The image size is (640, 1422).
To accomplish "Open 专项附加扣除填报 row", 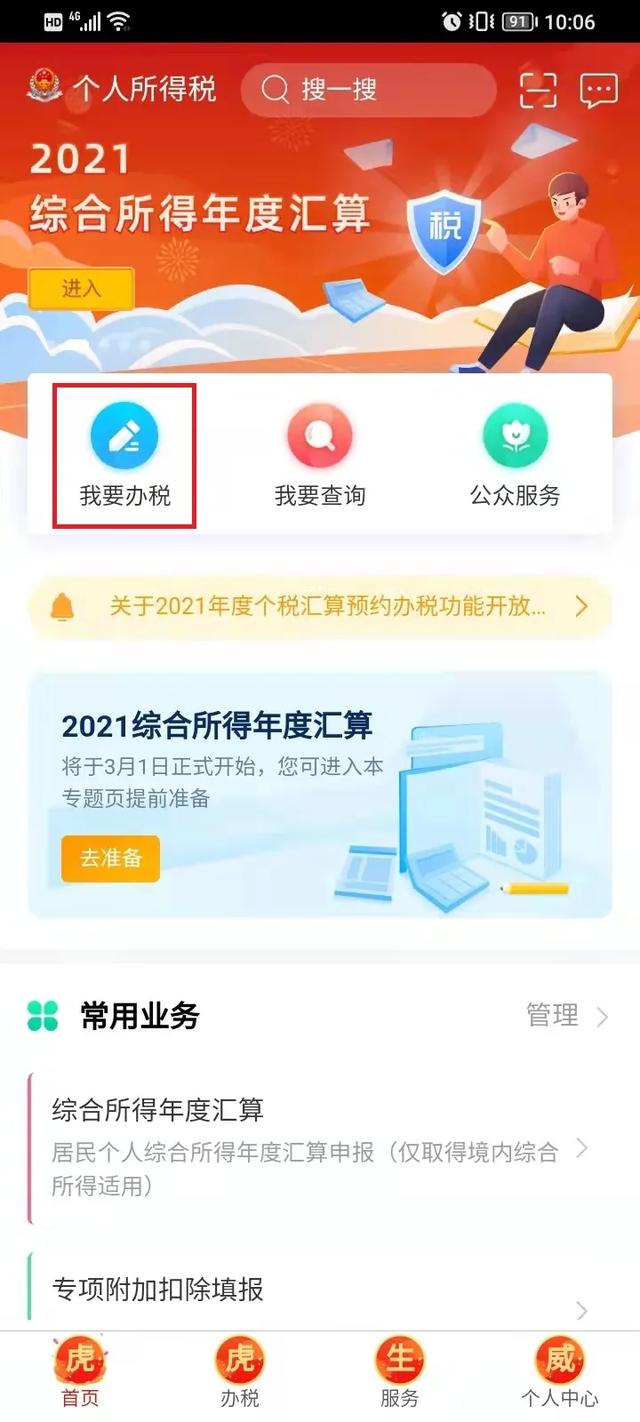I will 320,1290.
